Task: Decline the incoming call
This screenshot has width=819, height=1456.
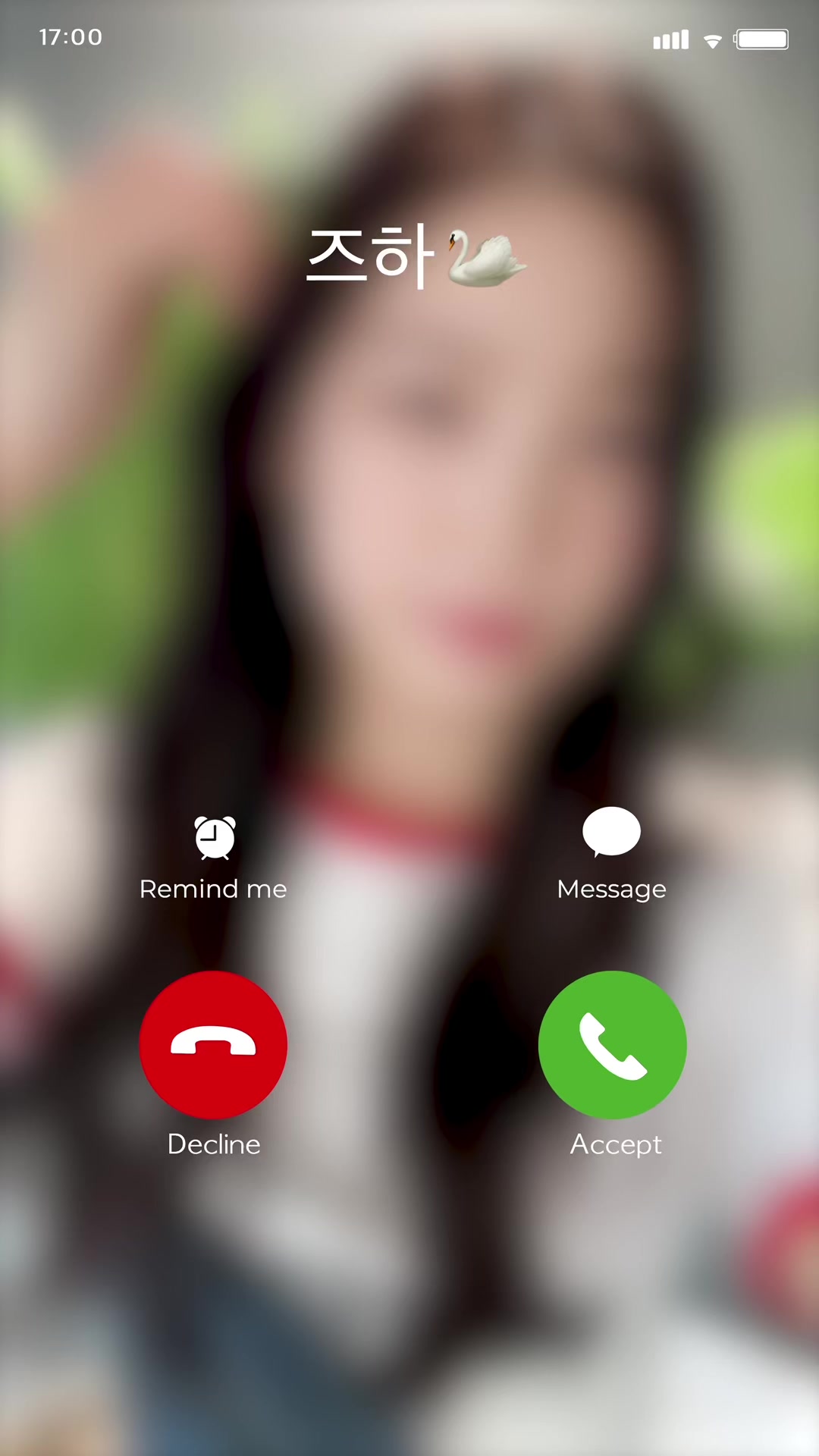Action: (x=213, y=1045)
